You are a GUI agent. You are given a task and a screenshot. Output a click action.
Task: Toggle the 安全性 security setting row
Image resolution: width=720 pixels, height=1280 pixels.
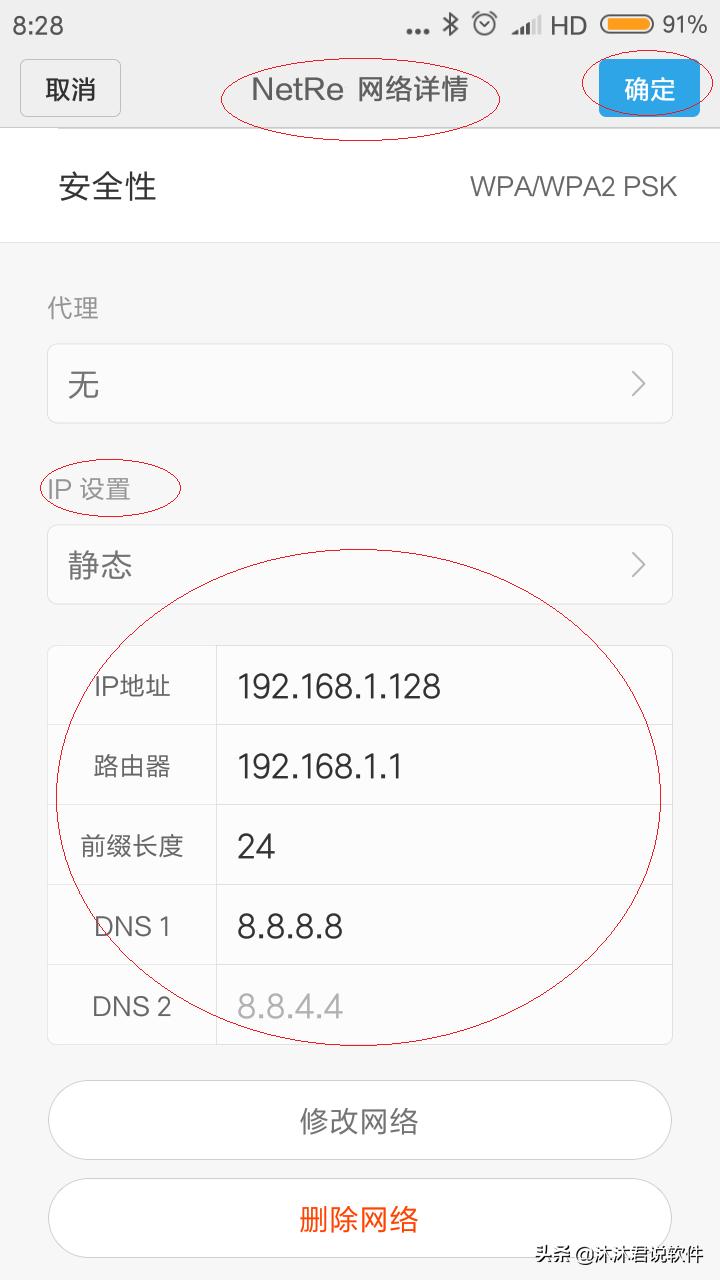point(360,186)
